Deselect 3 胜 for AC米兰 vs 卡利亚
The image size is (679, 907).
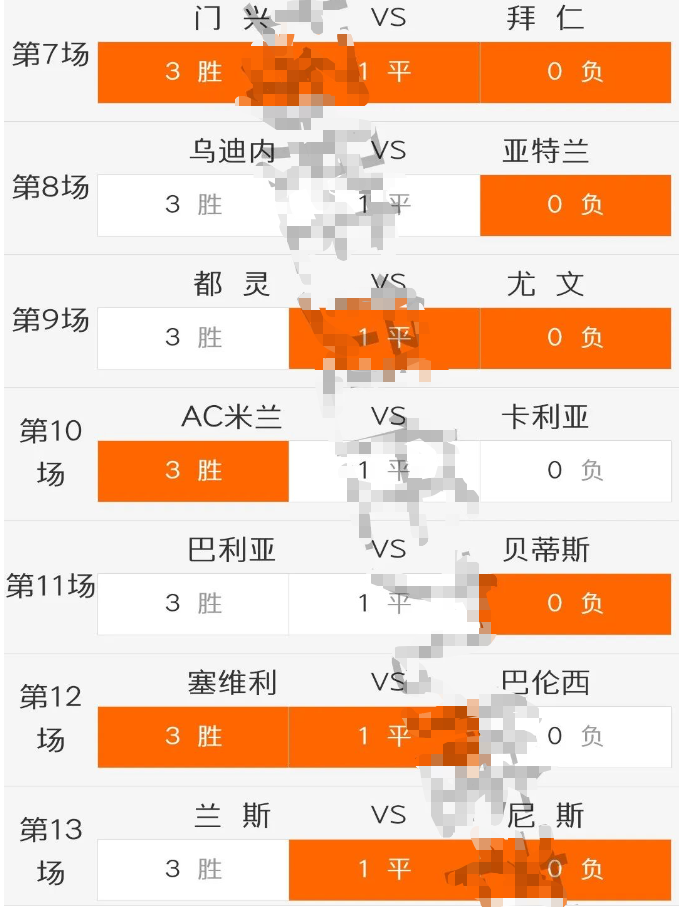tap(193, 471)
